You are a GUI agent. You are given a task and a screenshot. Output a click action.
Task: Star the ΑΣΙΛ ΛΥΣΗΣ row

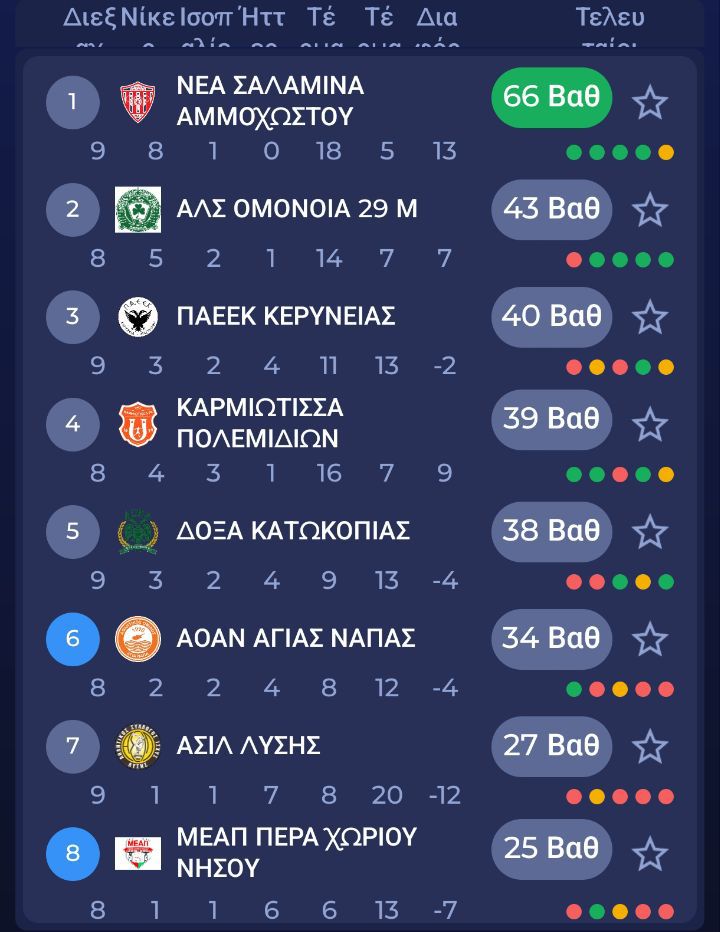pos(650,746)
